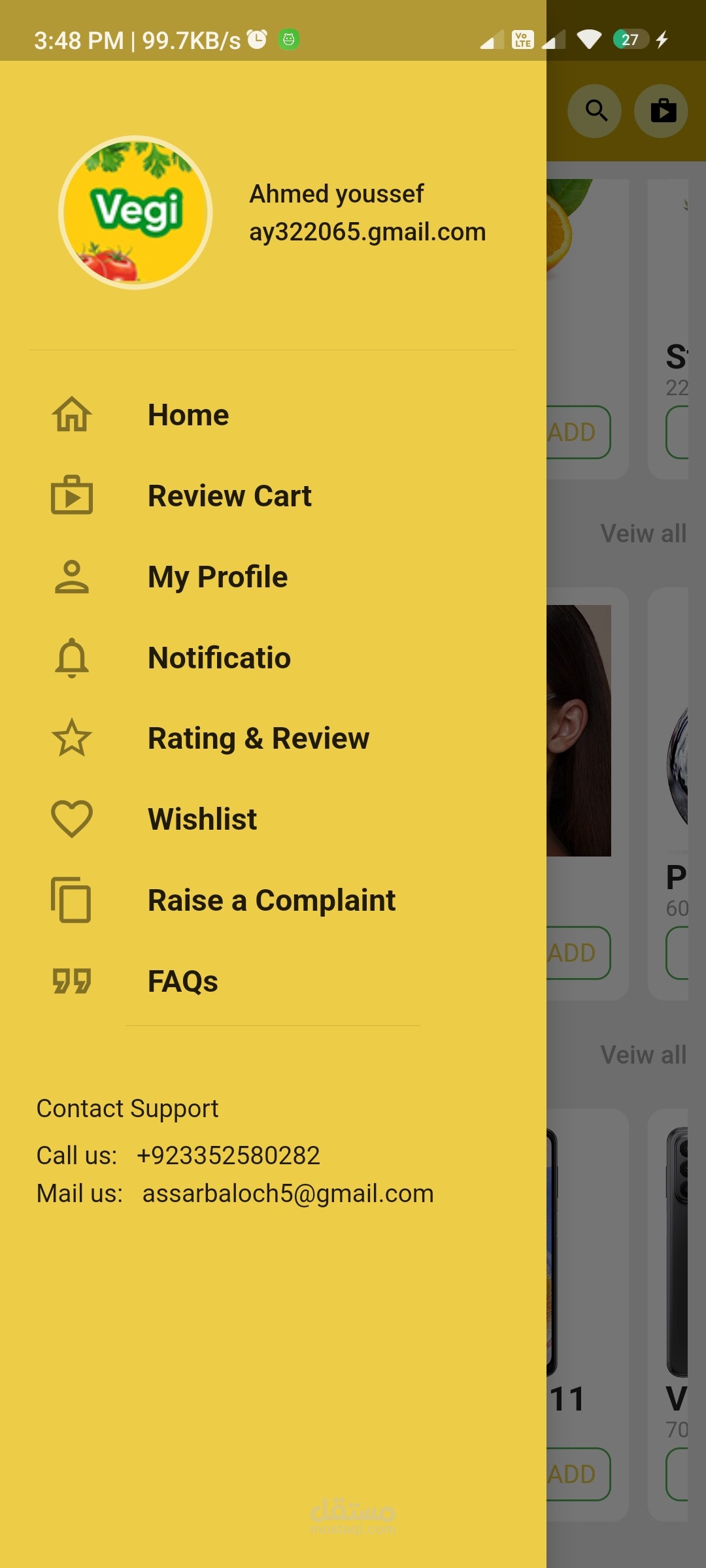
Task: Open FAQs
Action: (x=182, y=981)
